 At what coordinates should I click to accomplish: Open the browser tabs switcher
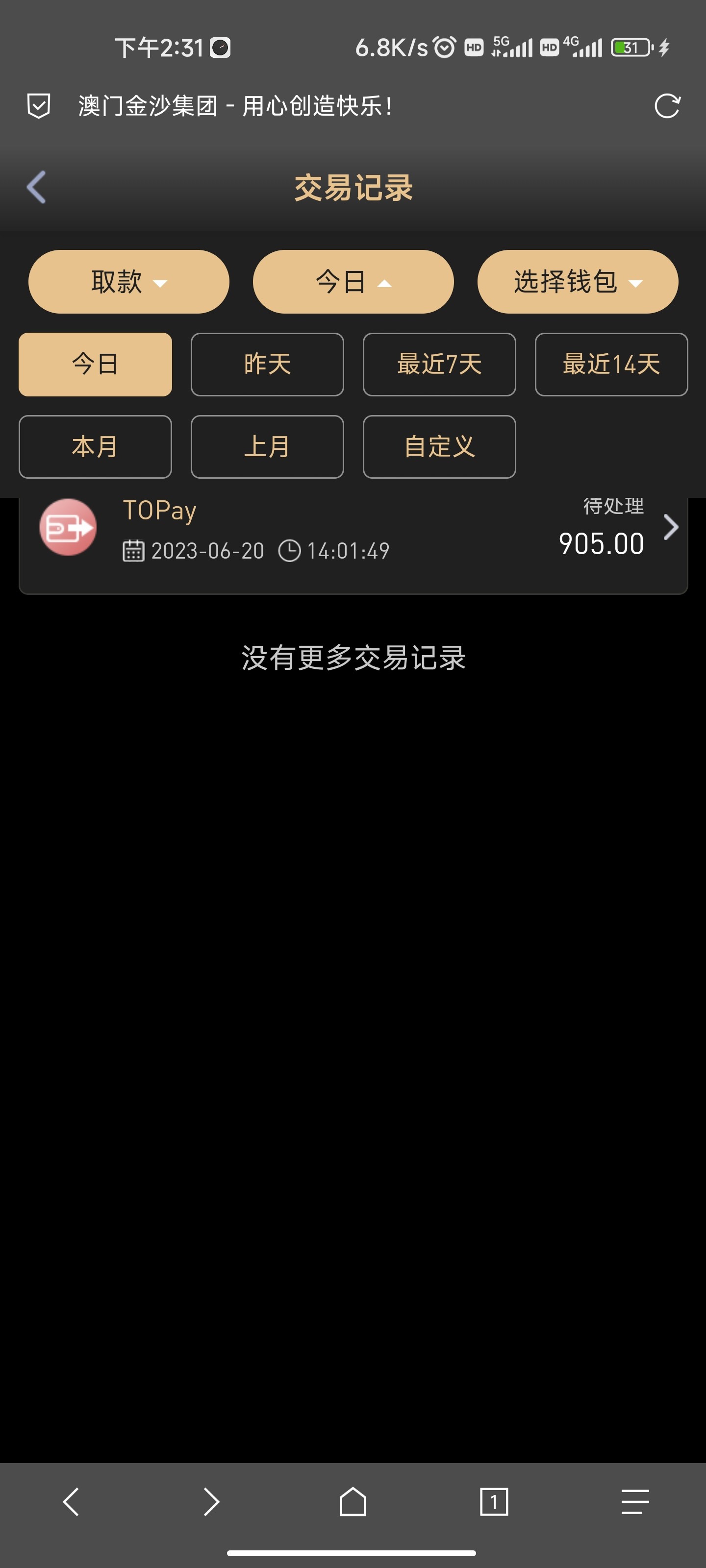(x=493, y=1501)
